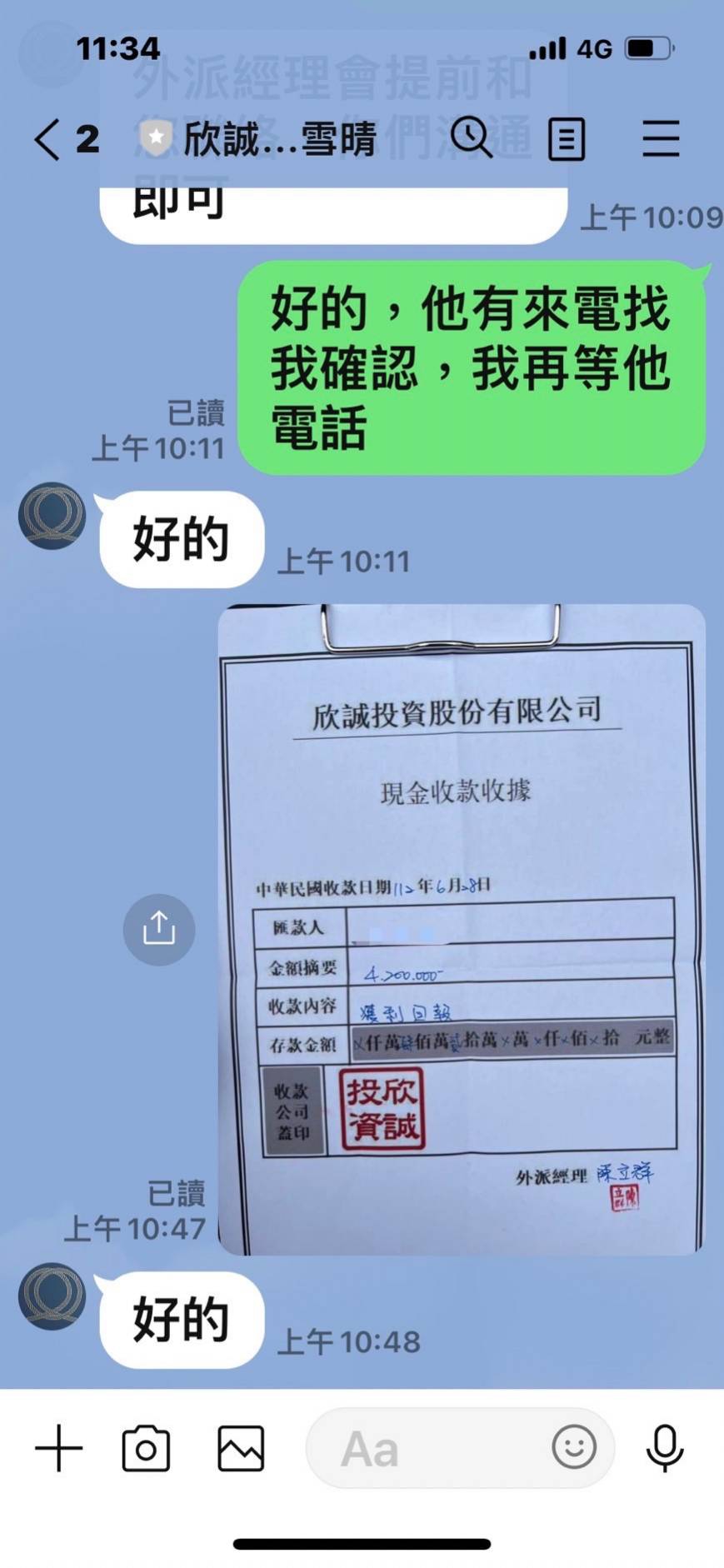Image resolution: width=724 pixels, height=1568 pixels.
Task: Search within this chat
Action: 472,137
